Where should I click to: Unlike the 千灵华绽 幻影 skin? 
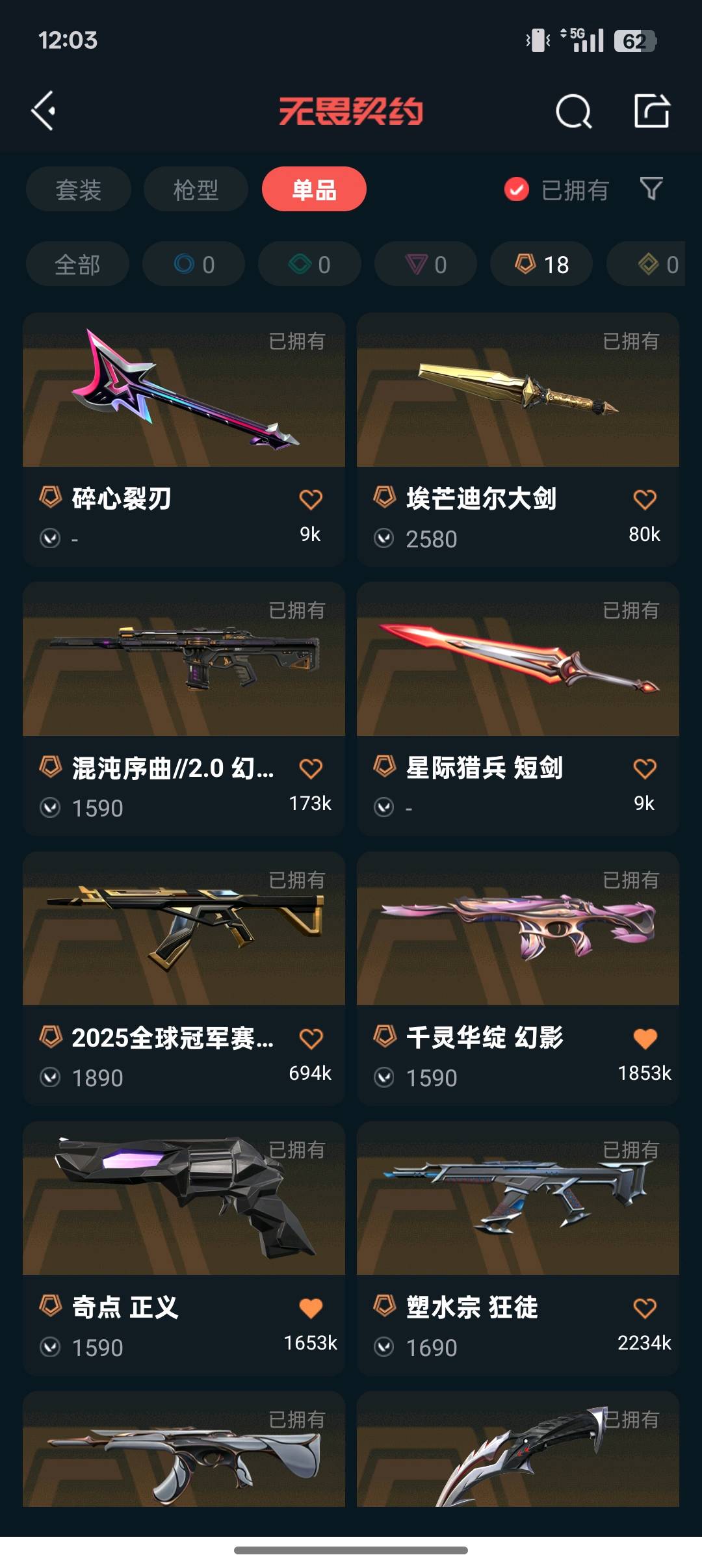(645, 1039)
